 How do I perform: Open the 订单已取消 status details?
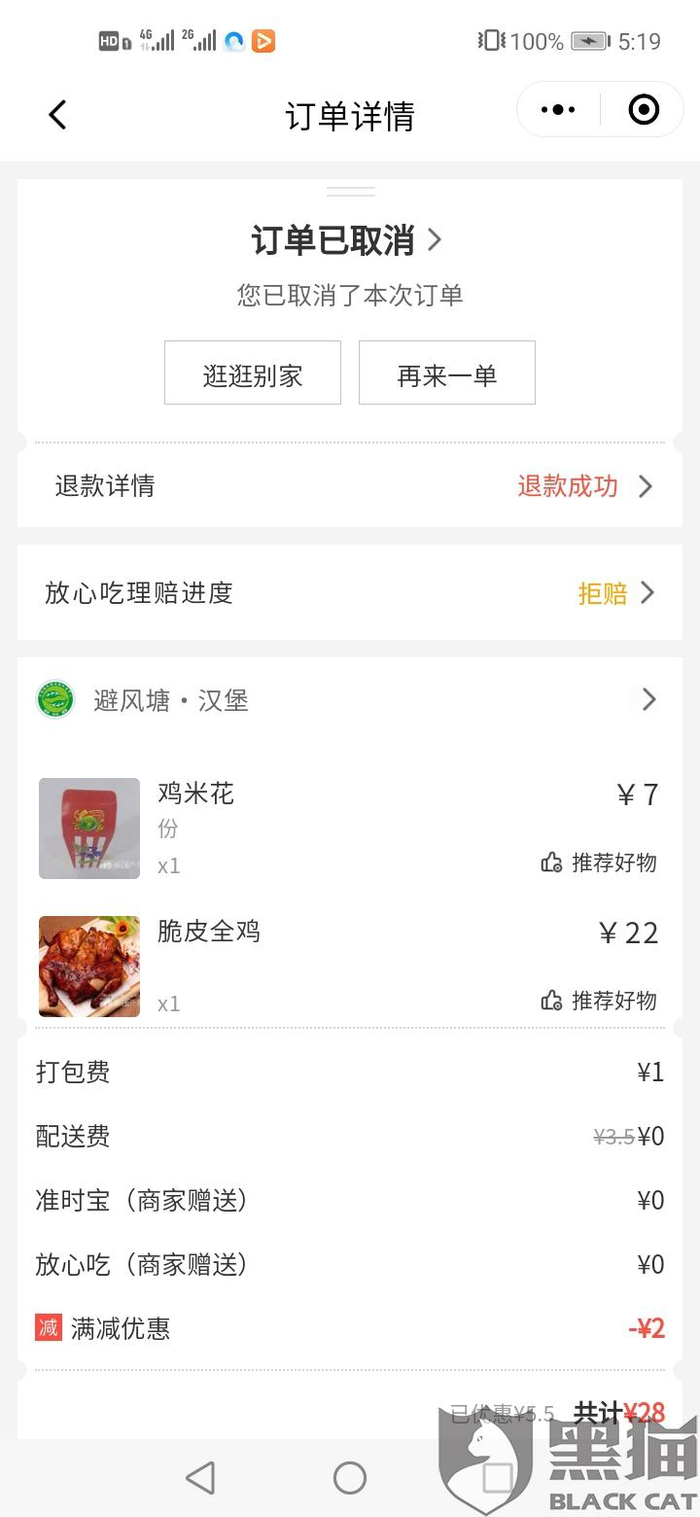click(346, 240)
